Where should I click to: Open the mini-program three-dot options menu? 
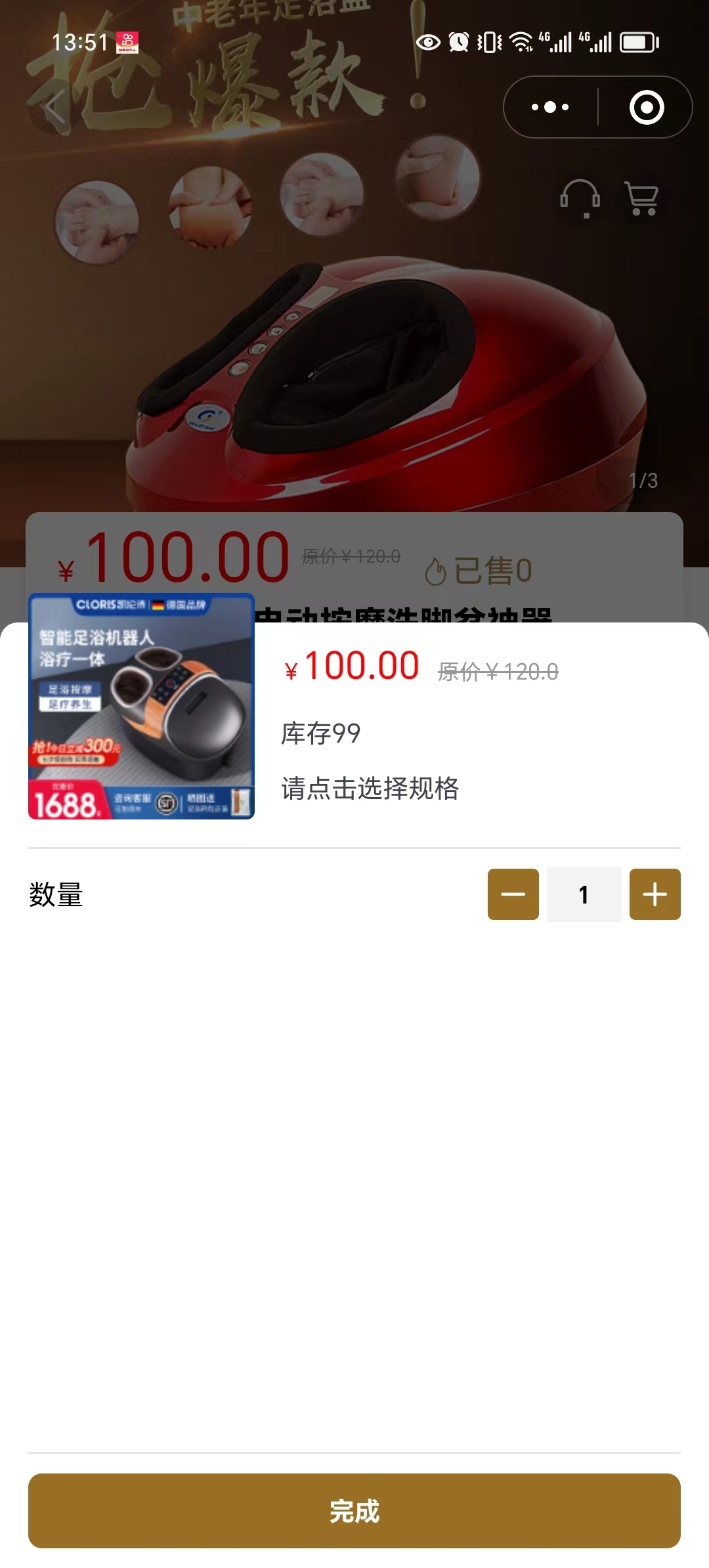tap(551, 107)
